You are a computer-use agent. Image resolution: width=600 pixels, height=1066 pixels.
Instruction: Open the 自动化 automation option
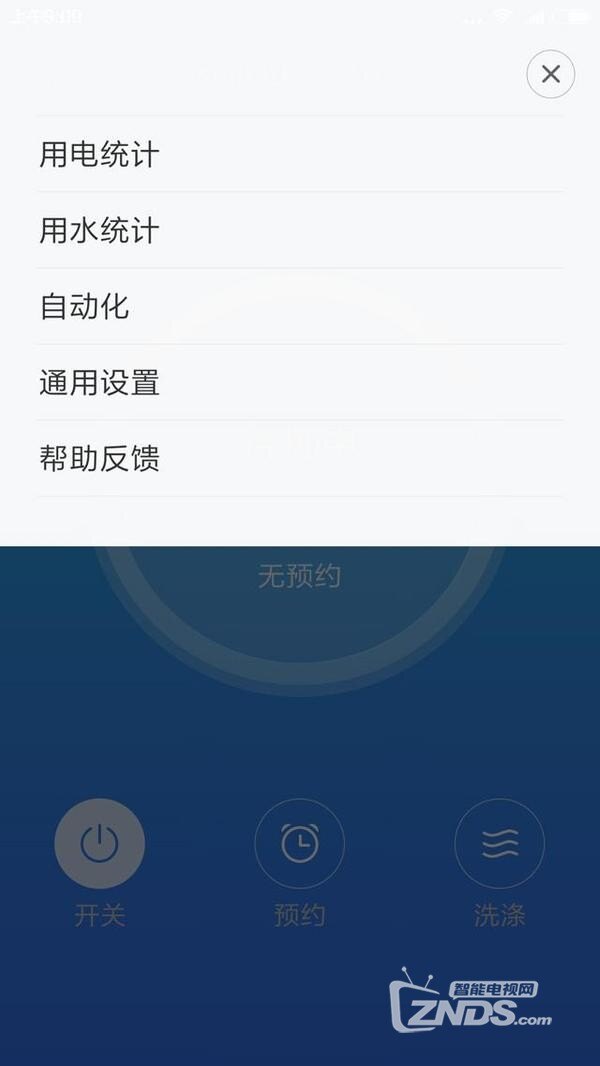[x=85, y=307]
